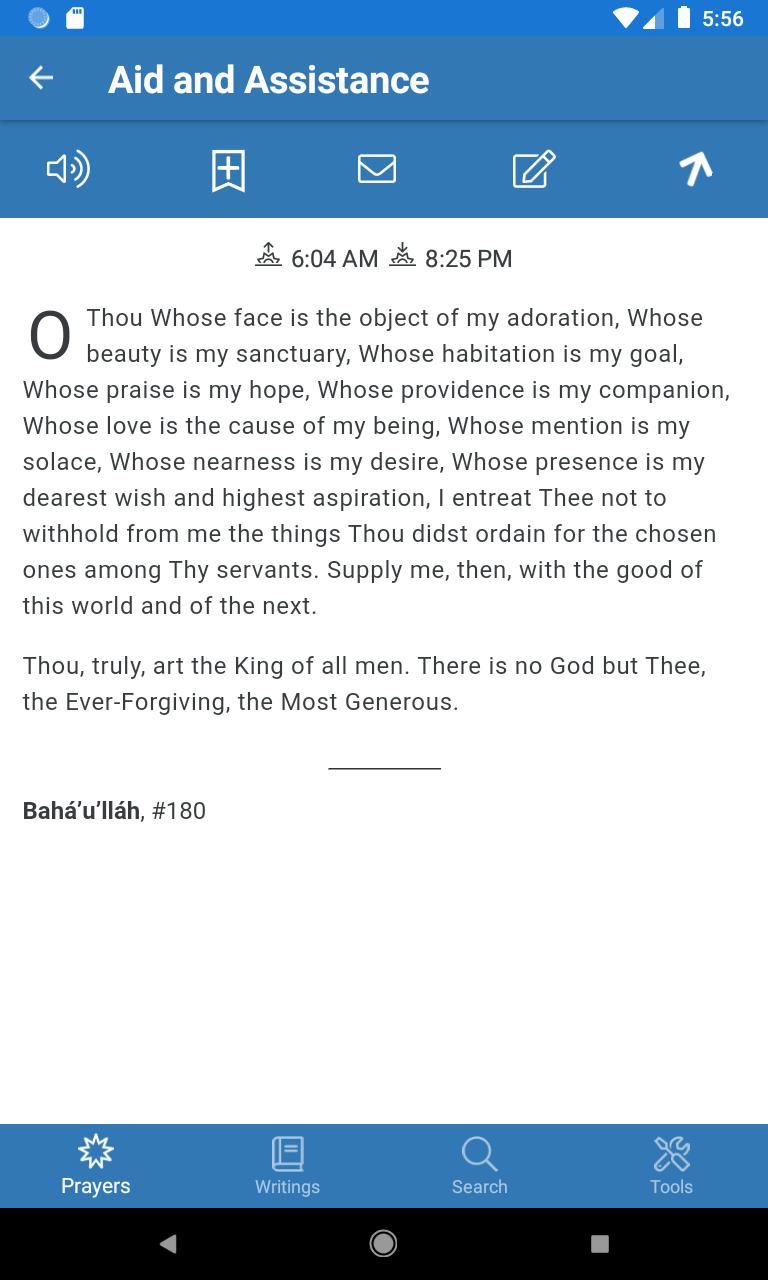Open the Search tab
Image resolution: width=768 pixels, height=1280 pixels.
coord(479,1166)
